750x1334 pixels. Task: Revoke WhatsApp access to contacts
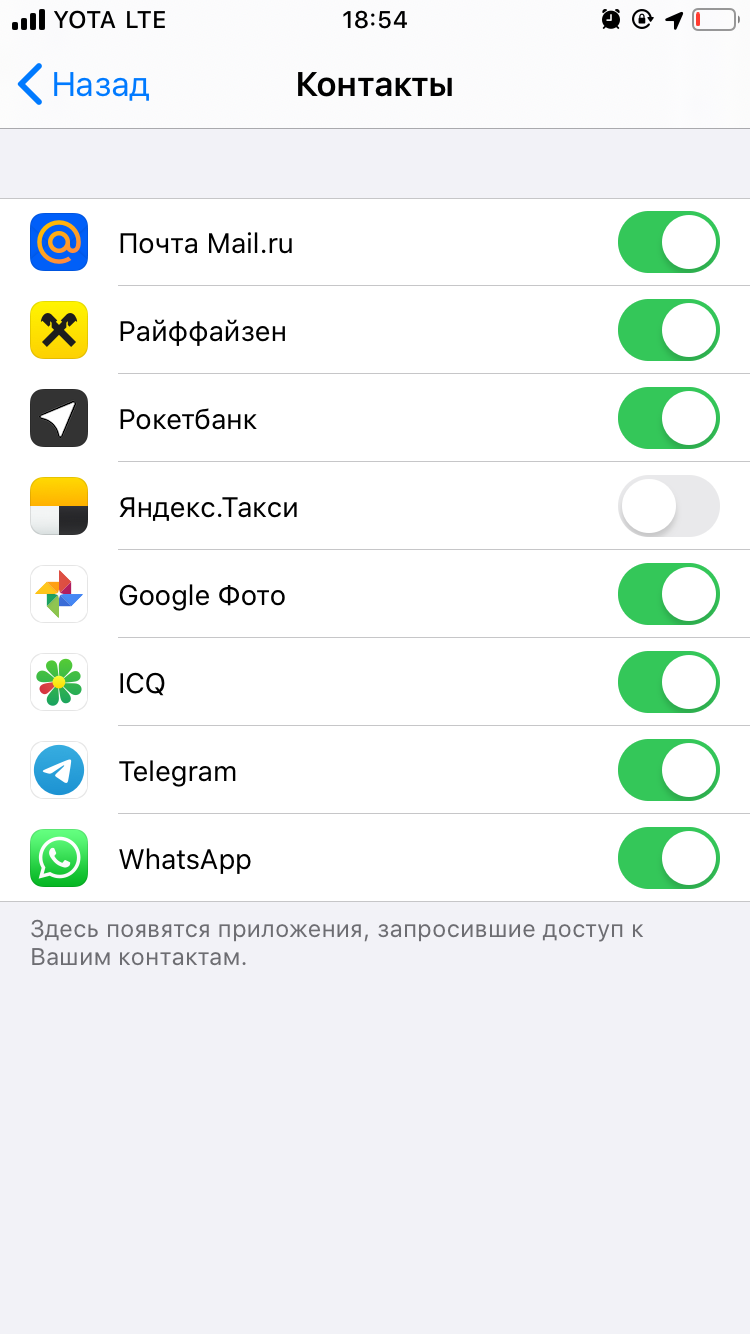tap(669, 858)
